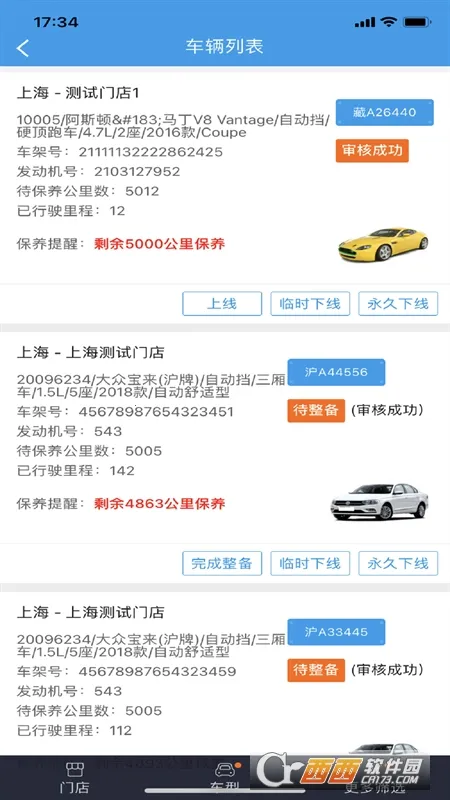450x800 pixels.
Task: Tap 临时下线 for vehicle 藏A26440
Action: coord(310,304)
